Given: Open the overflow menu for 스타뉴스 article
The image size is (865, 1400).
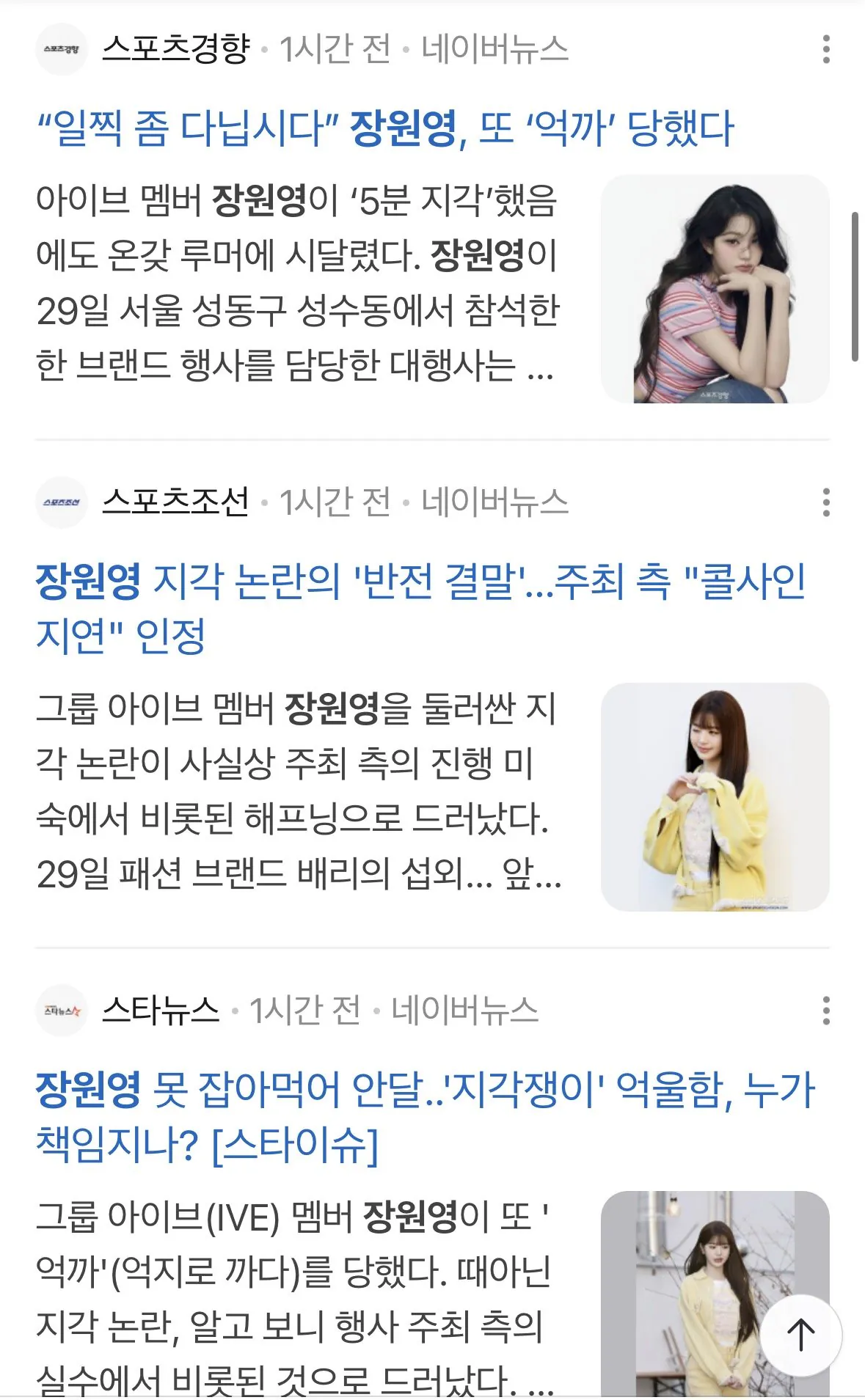Looking at the screenshot, I should pyautogui.click(x=826, y=1011).
